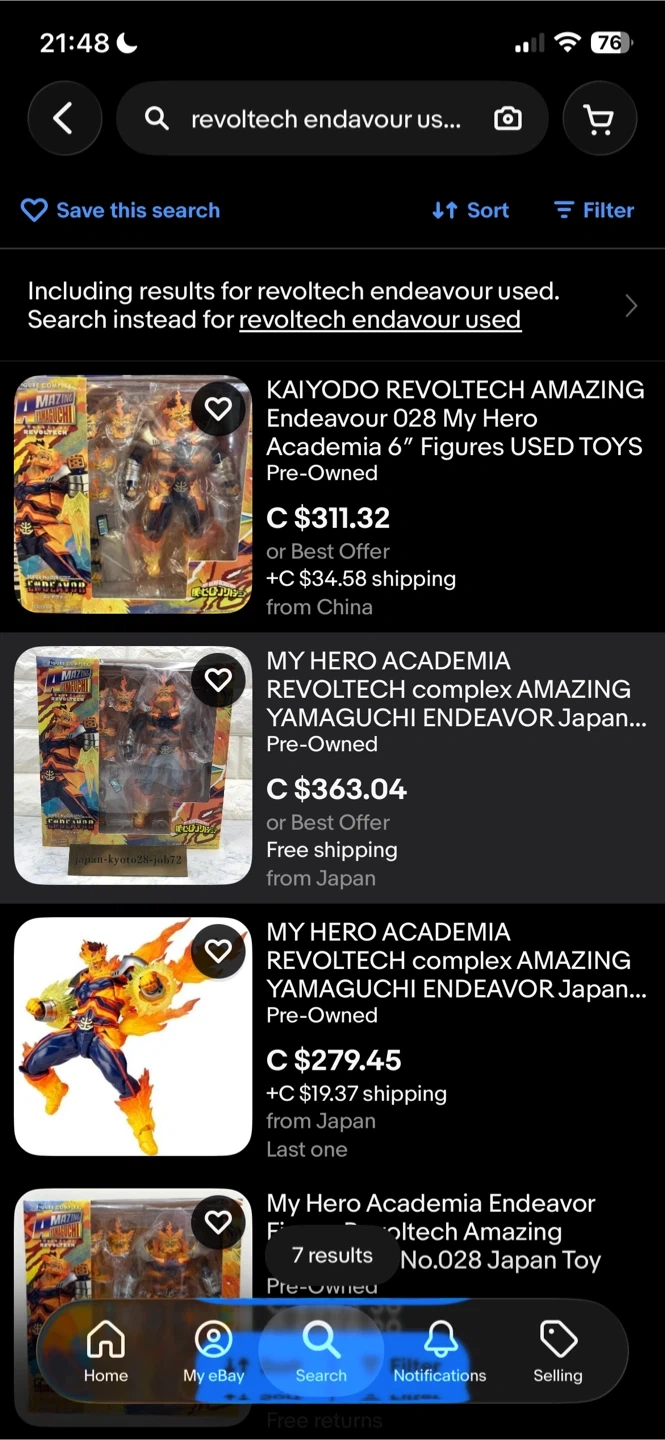Switch to the My eBay tab
The height and width of the screenshot is (1440, 665).
[213, 1351]
